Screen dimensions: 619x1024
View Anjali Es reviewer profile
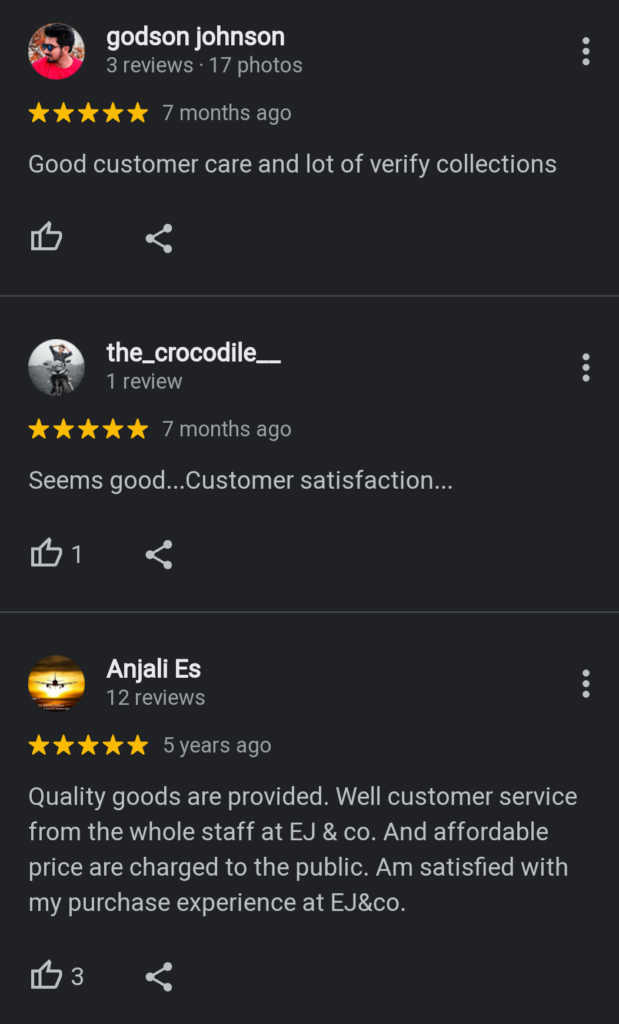click(153, 669)
